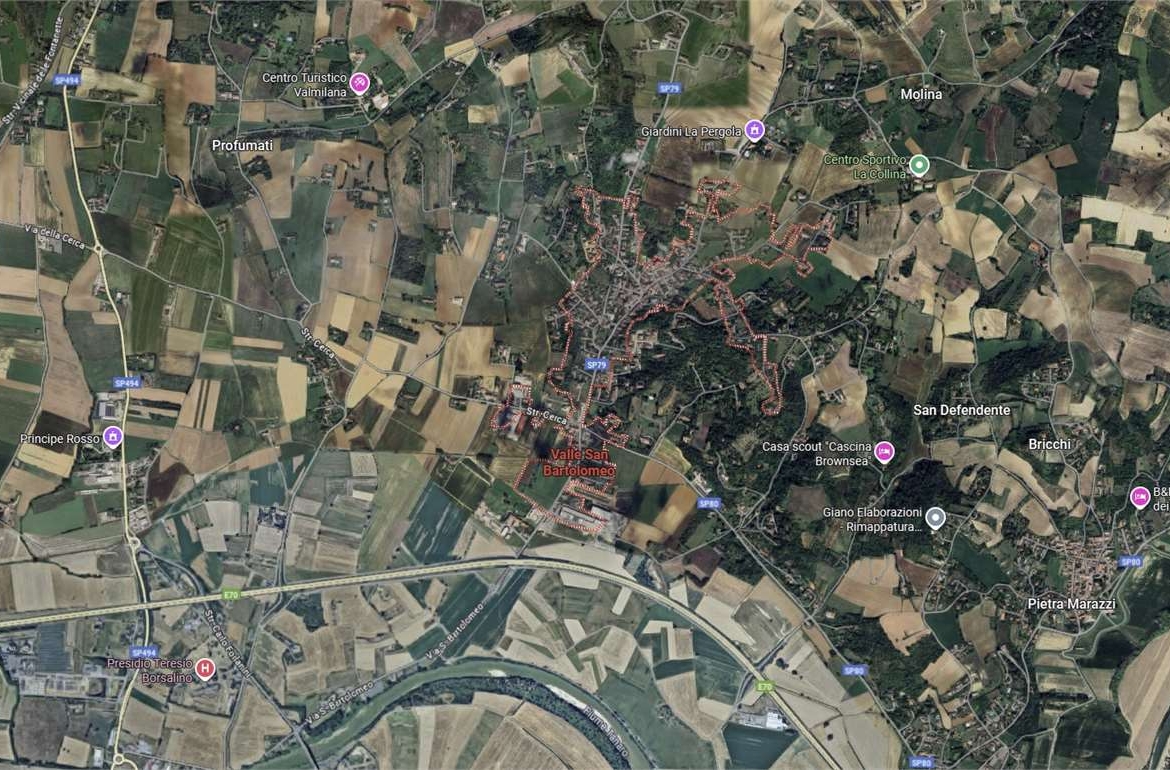Open the B&B lodging pin near Bricchi
Image resolution: width=1170 pixels, height=770 pixels.
coord(1139,497)
